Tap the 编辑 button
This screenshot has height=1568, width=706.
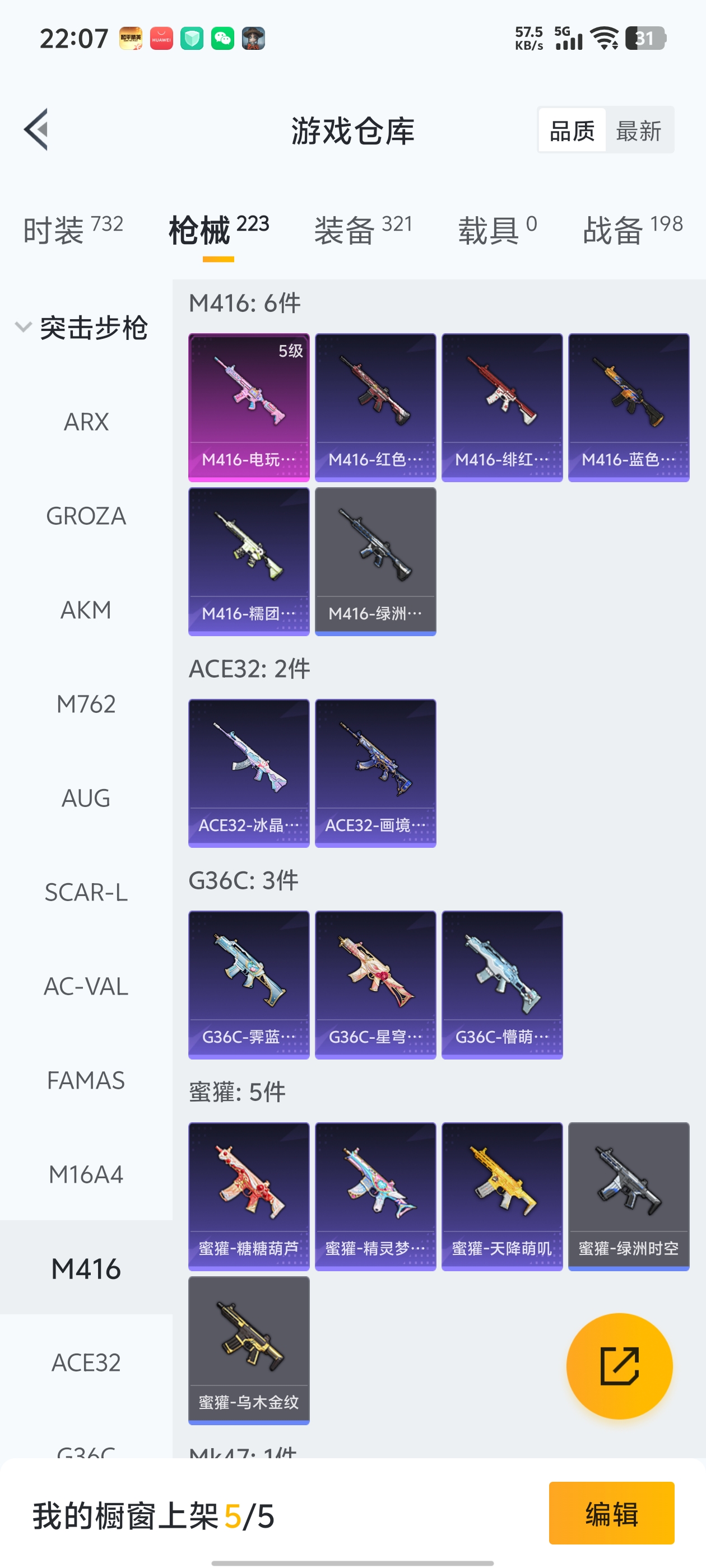[611, 1513]
